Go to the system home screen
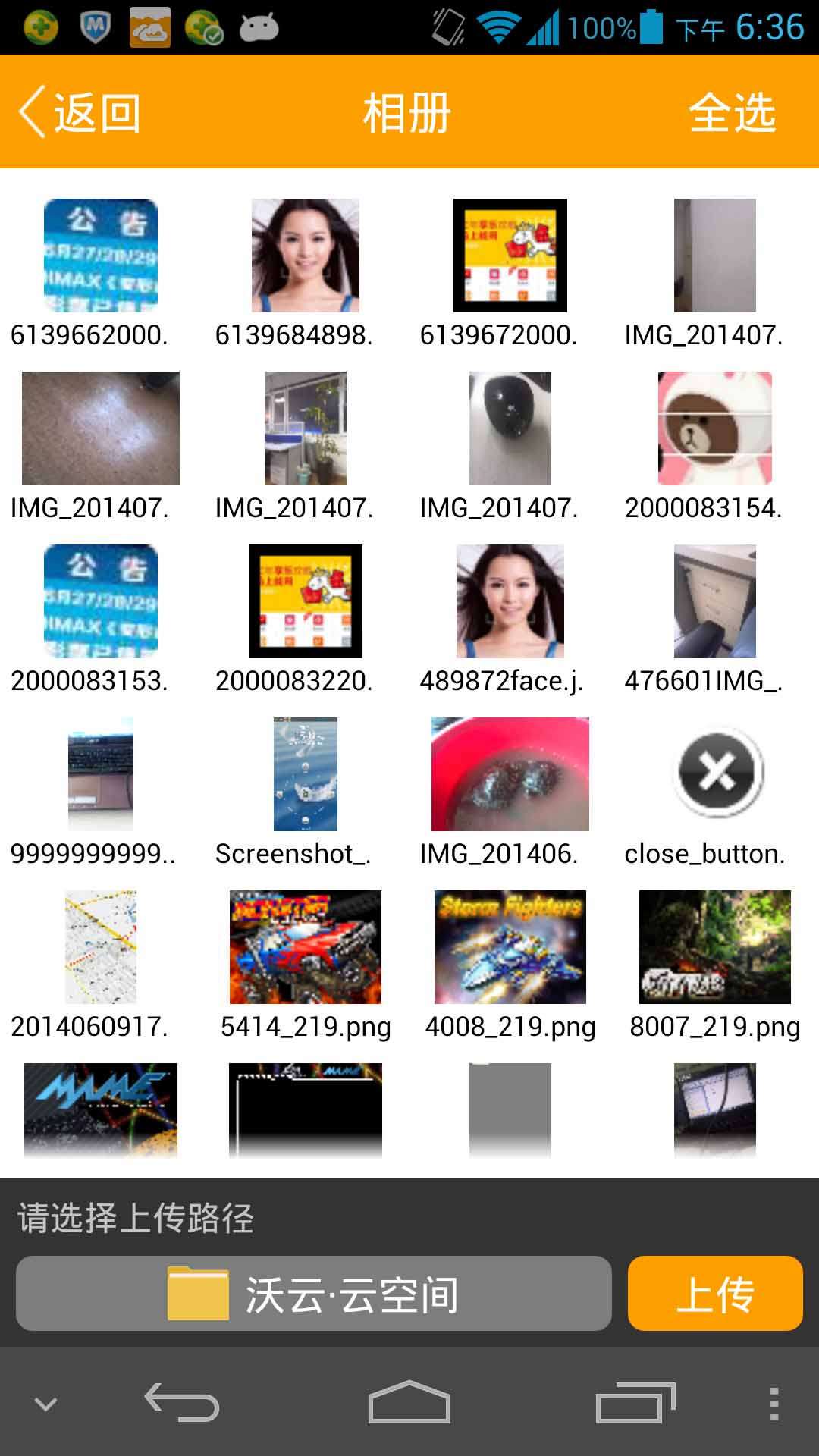This screenshot has height=1456, width=819. click(409, 1403)
